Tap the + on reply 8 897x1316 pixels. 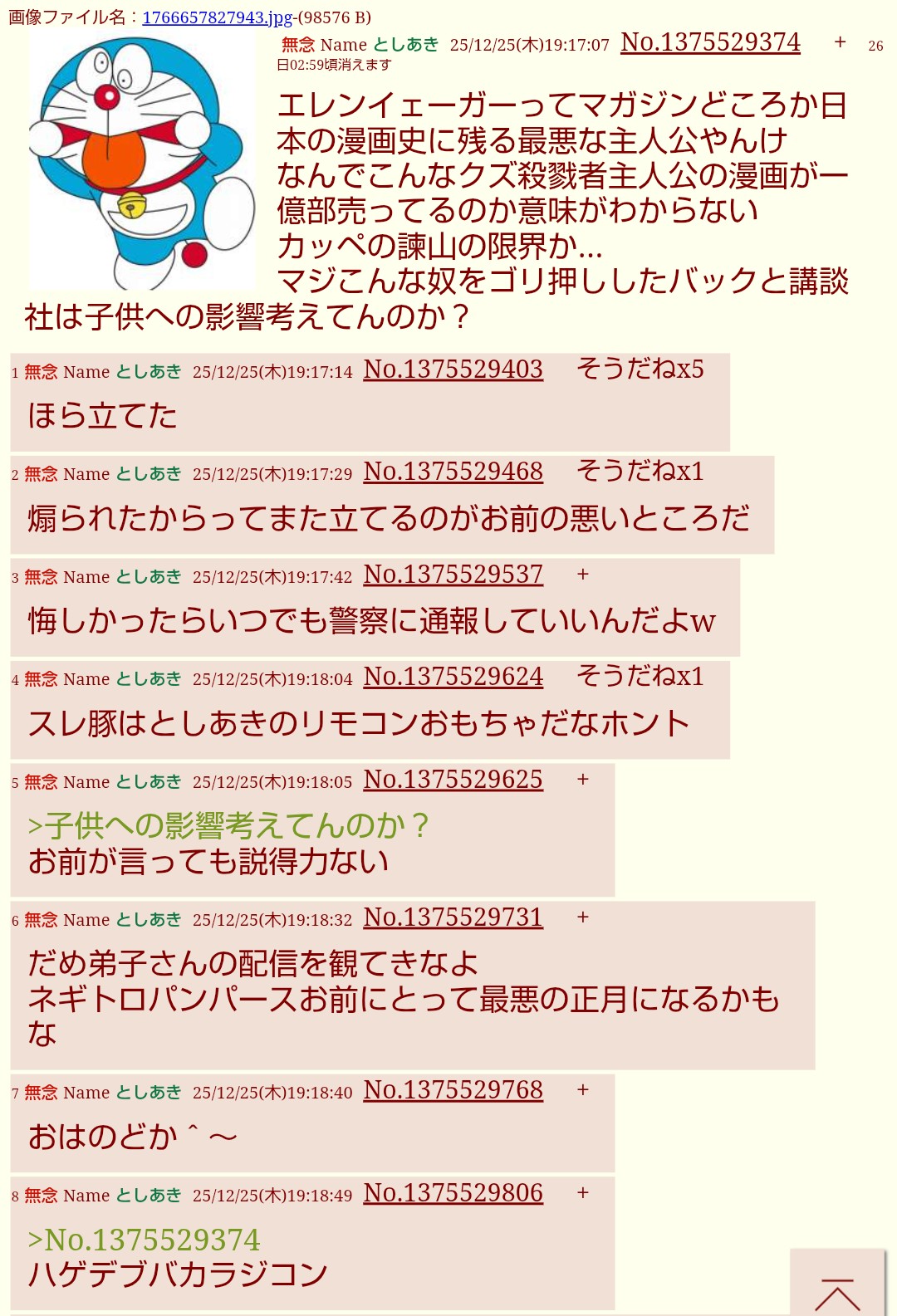tap(583, 1192)
